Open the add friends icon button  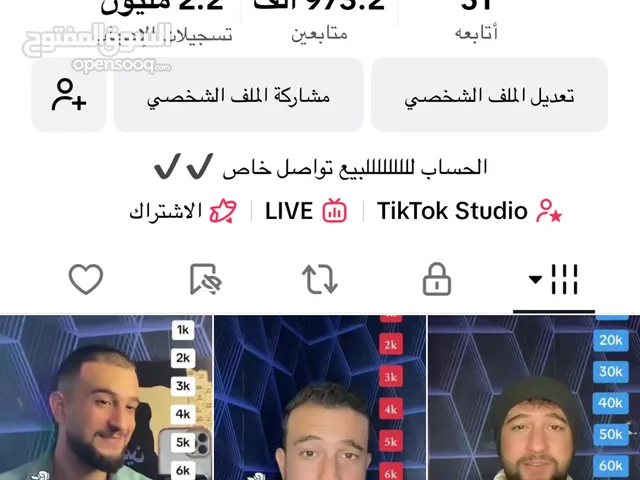click(69, 96)
